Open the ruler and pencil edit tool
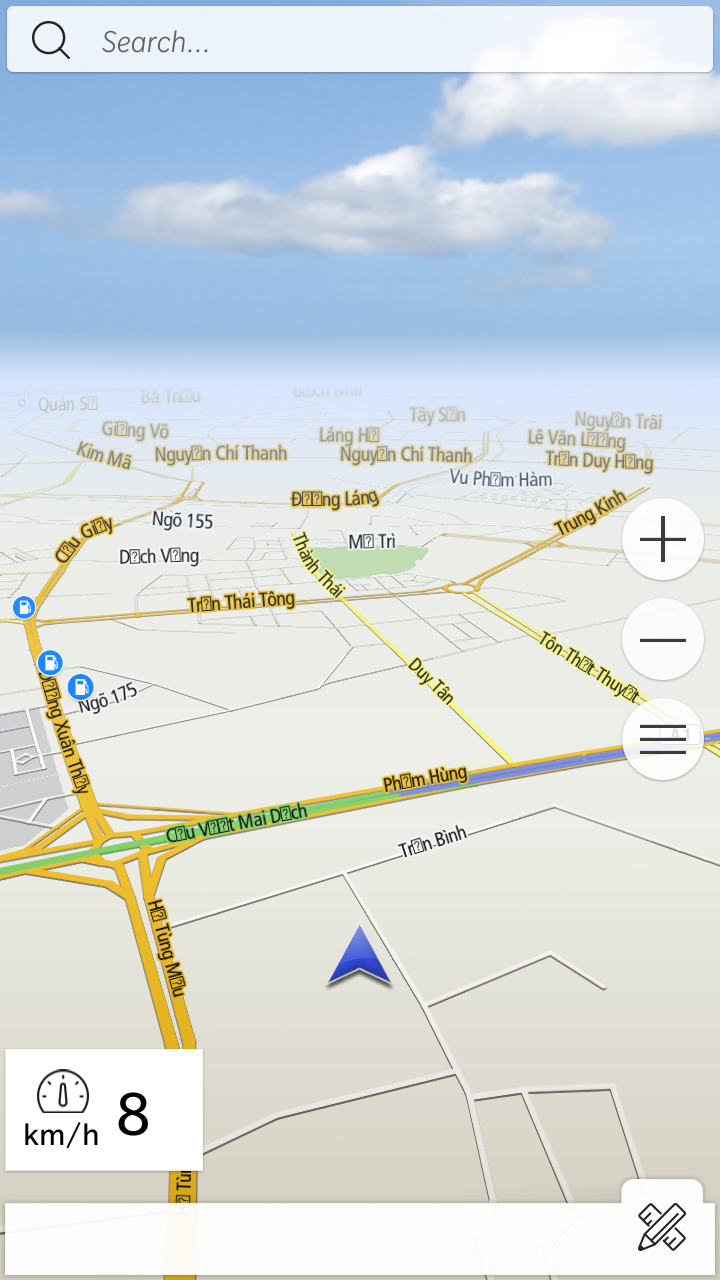Image resolution: width=720 pixels, height=1280 pixels. pyautogui.click(x=662, y=1227)
